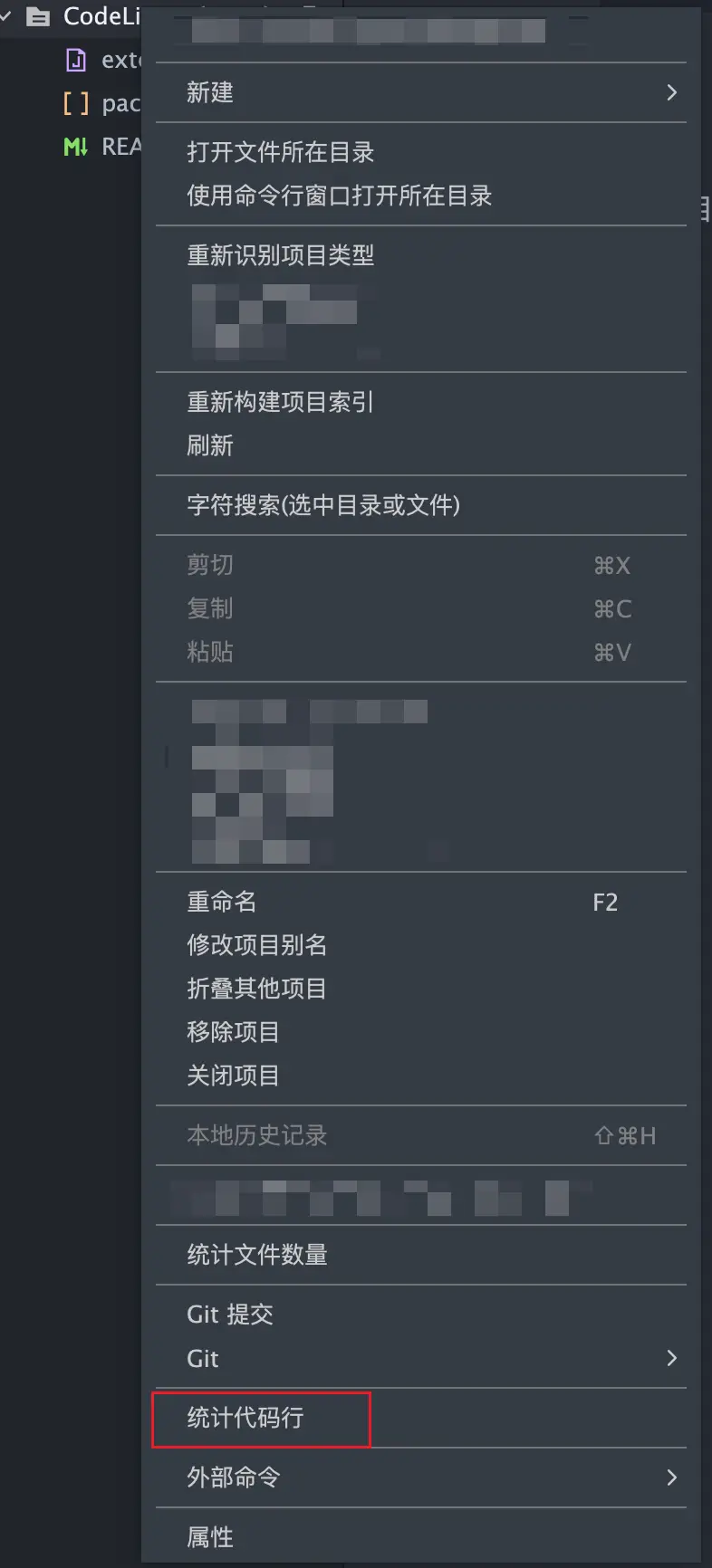This screenshot has width=712, height=1568.
Task: Choose 修改项目别名
Action: (421, 945)
